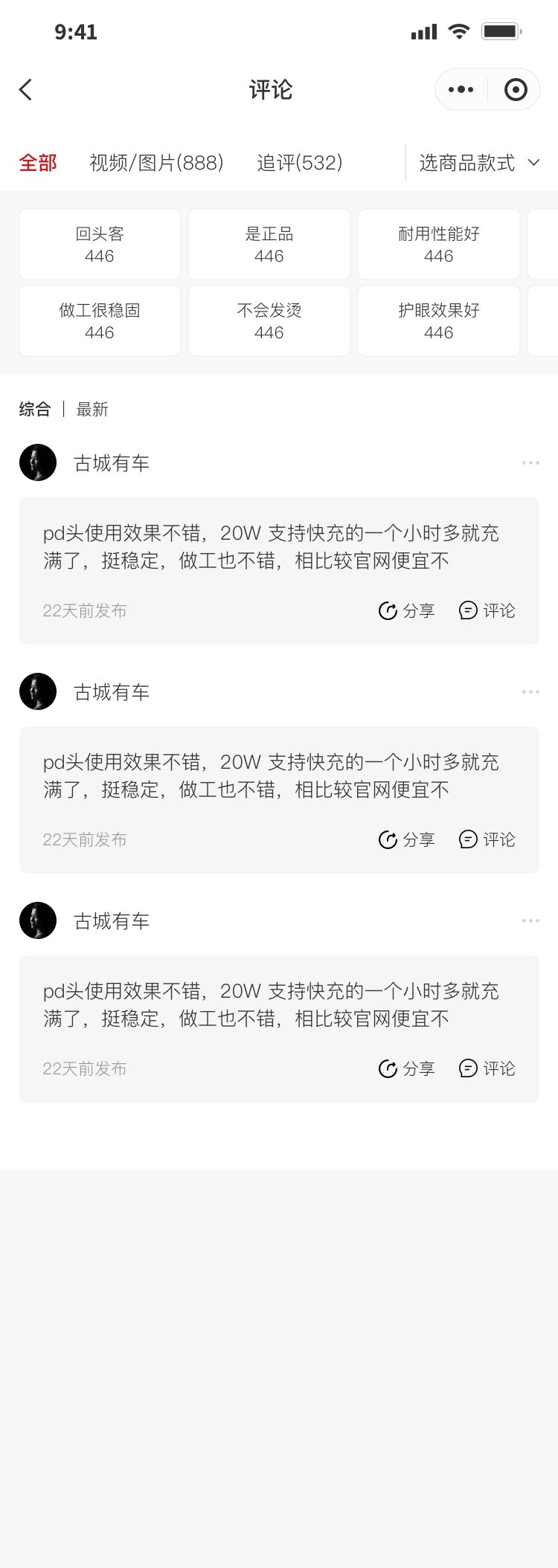The height and width of the screenshot is (1568, 558).
Task: Expand the 选商品款式 dropdown
Action: [479, 163]
